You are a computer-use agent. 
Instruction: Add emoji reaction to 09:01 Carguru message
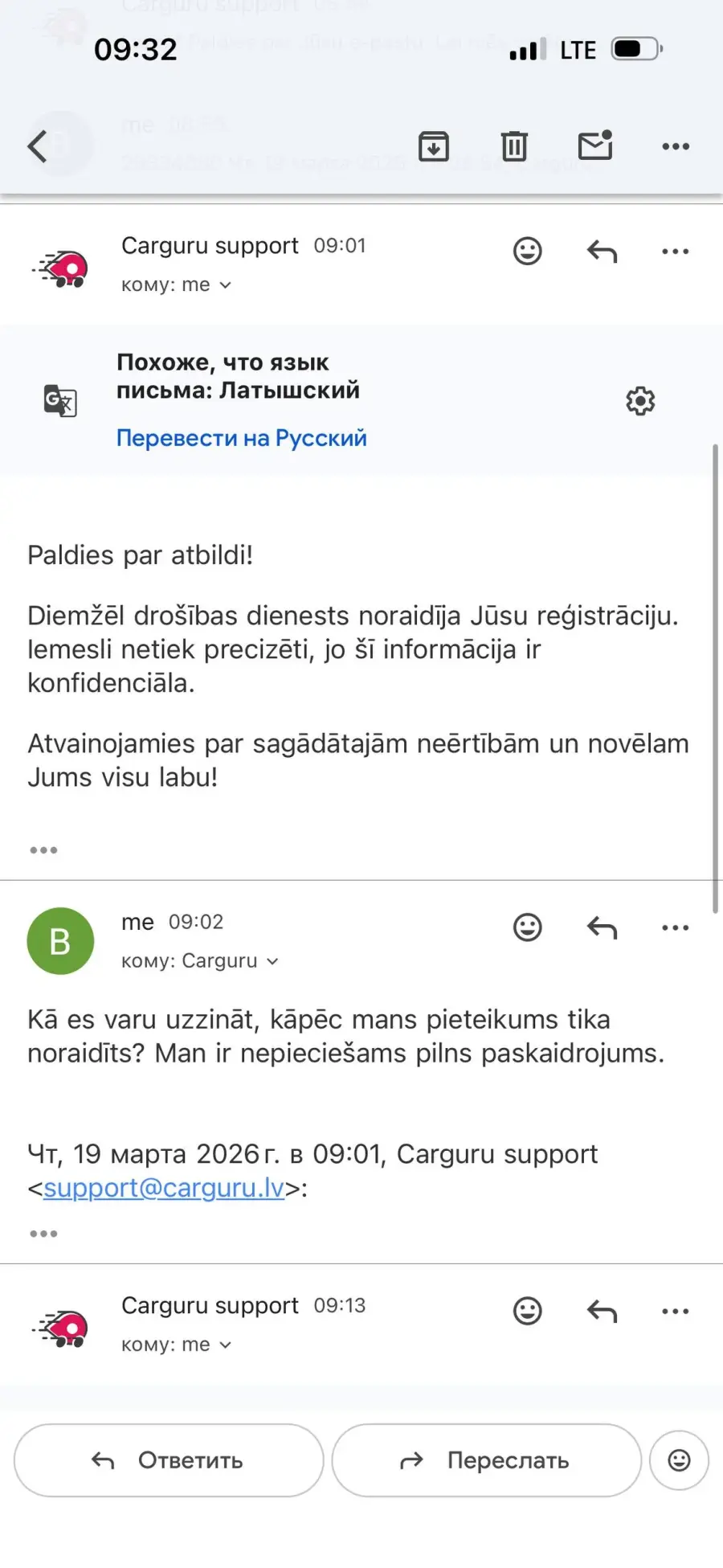point(527,252)
